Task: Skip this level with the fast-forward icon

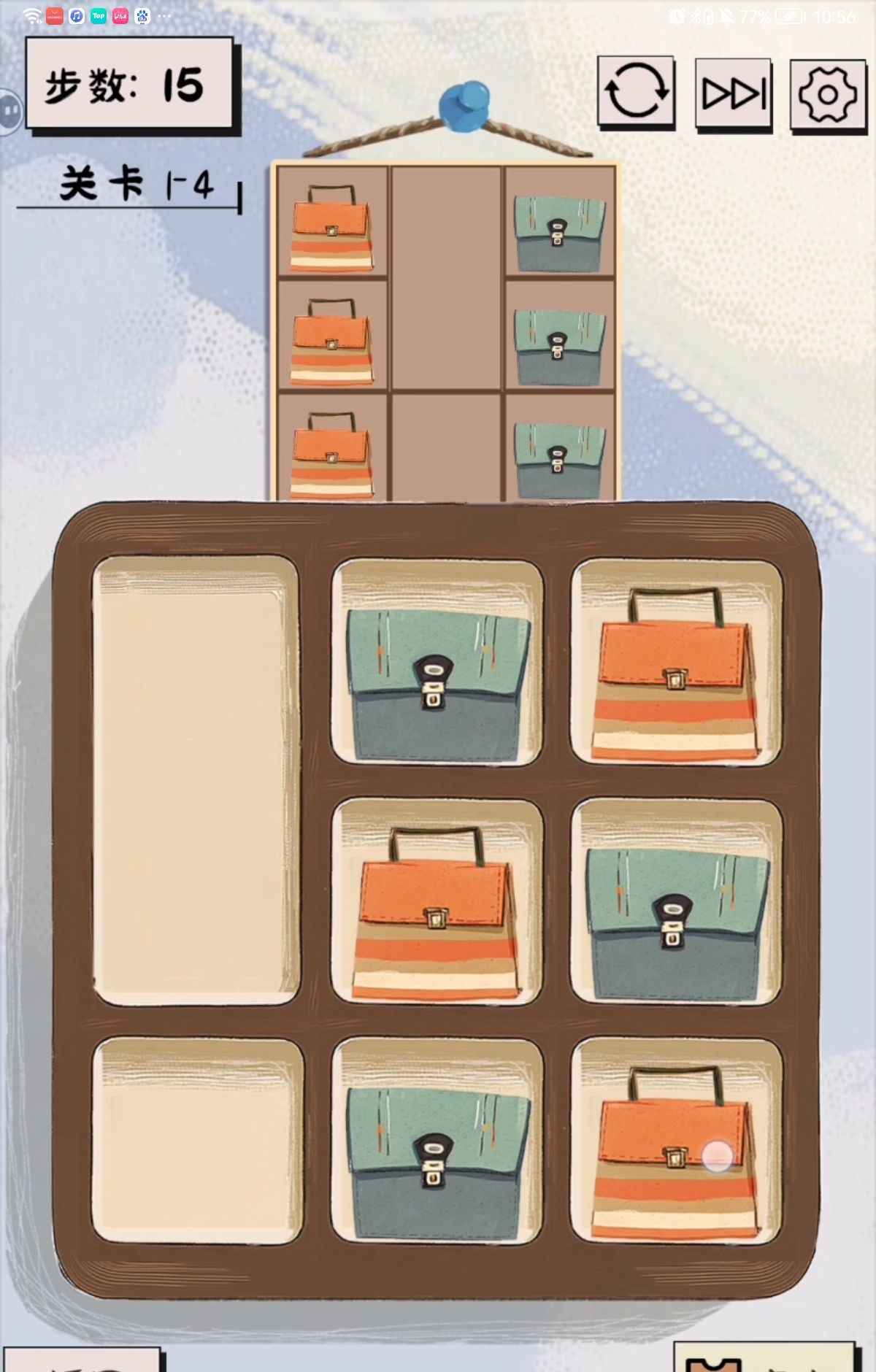Action: coord(734,94)
